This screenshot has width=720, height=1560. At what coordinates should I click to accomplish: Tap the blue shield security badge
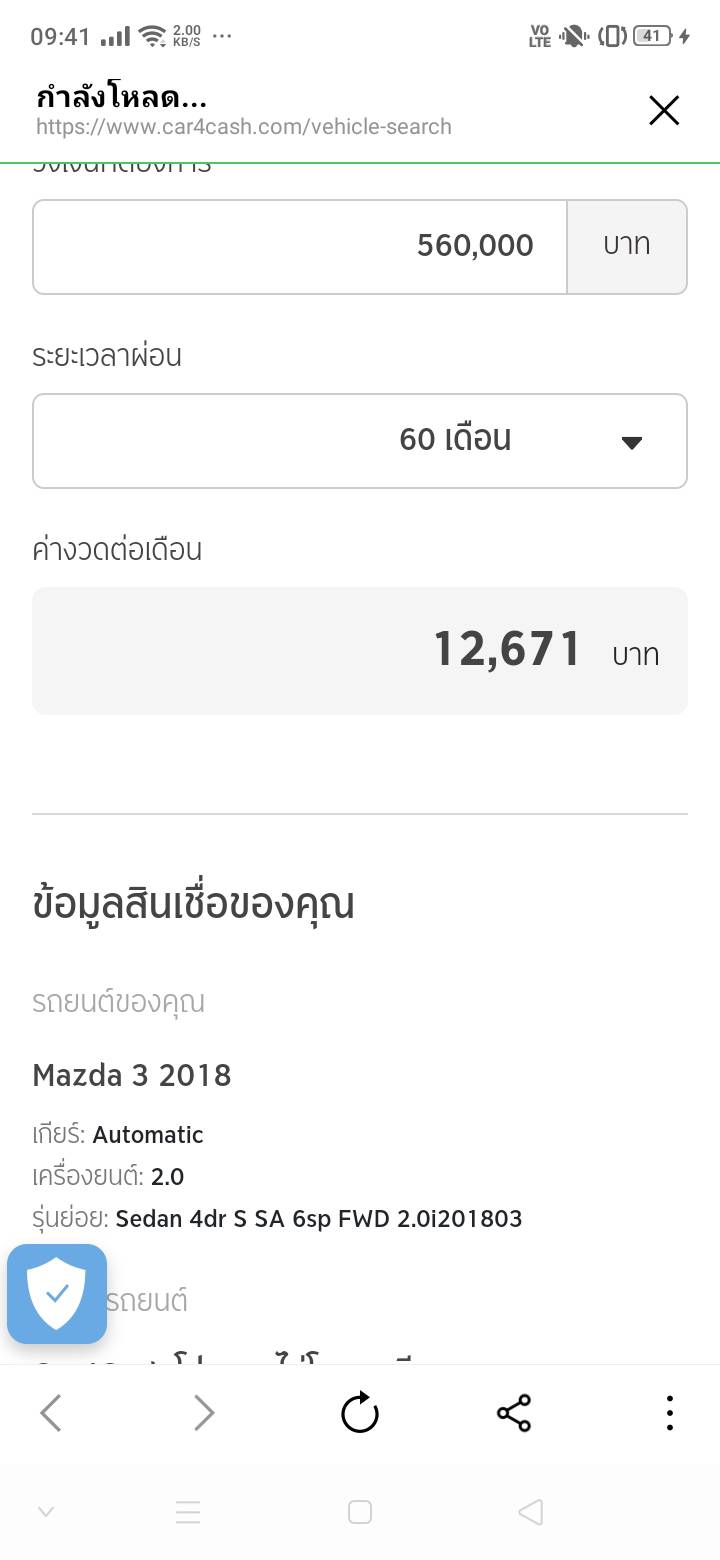coord(57,1293)
